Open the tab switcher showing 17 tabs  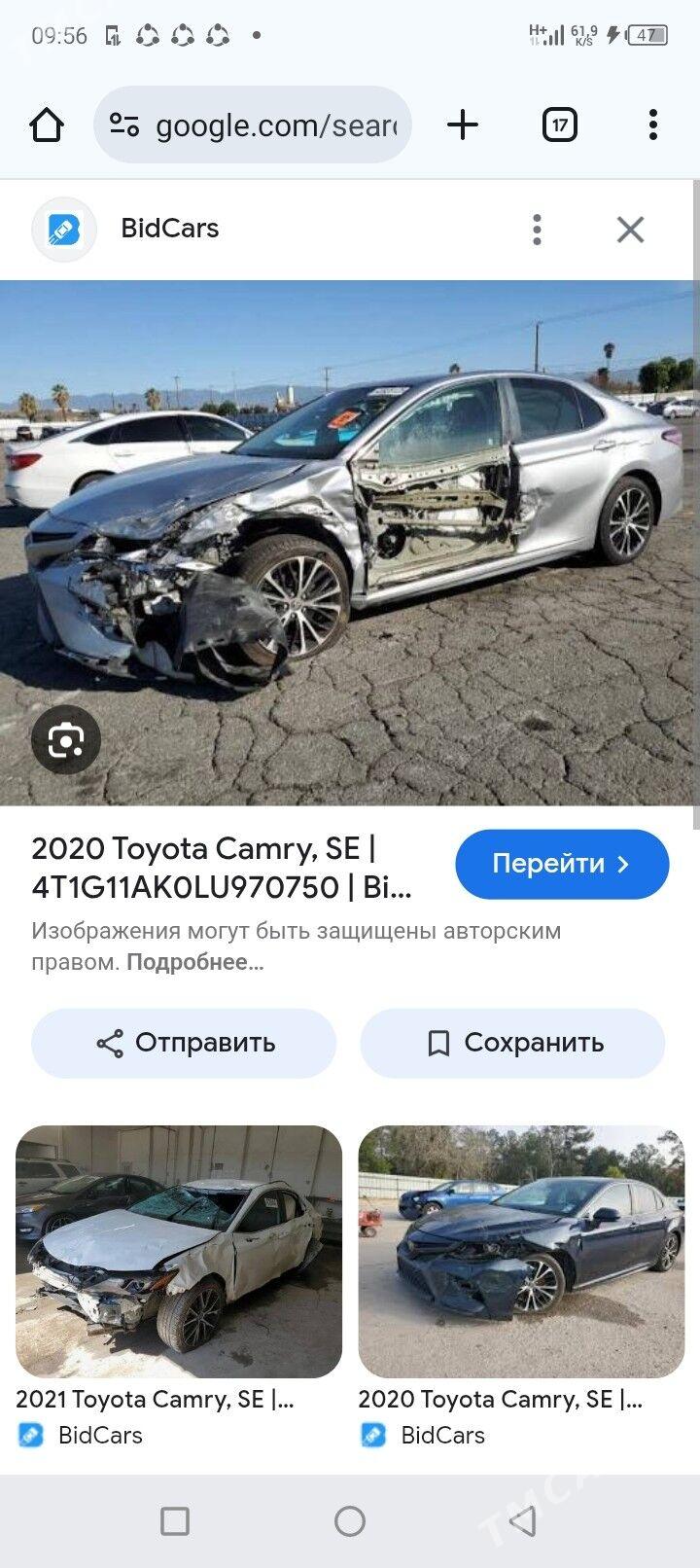[x=559, y=124]
